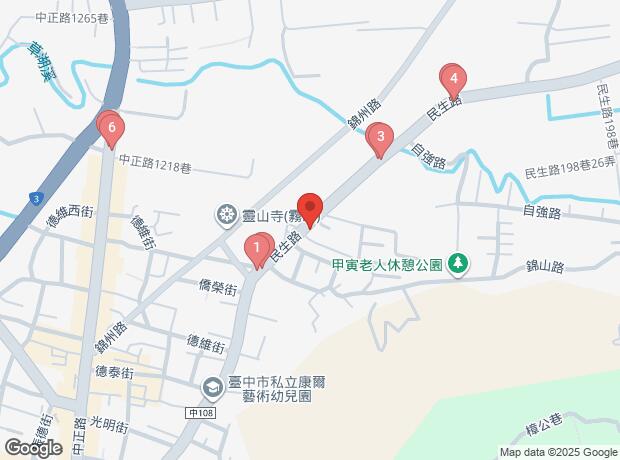Select map marker number 1

click(258, 248)
